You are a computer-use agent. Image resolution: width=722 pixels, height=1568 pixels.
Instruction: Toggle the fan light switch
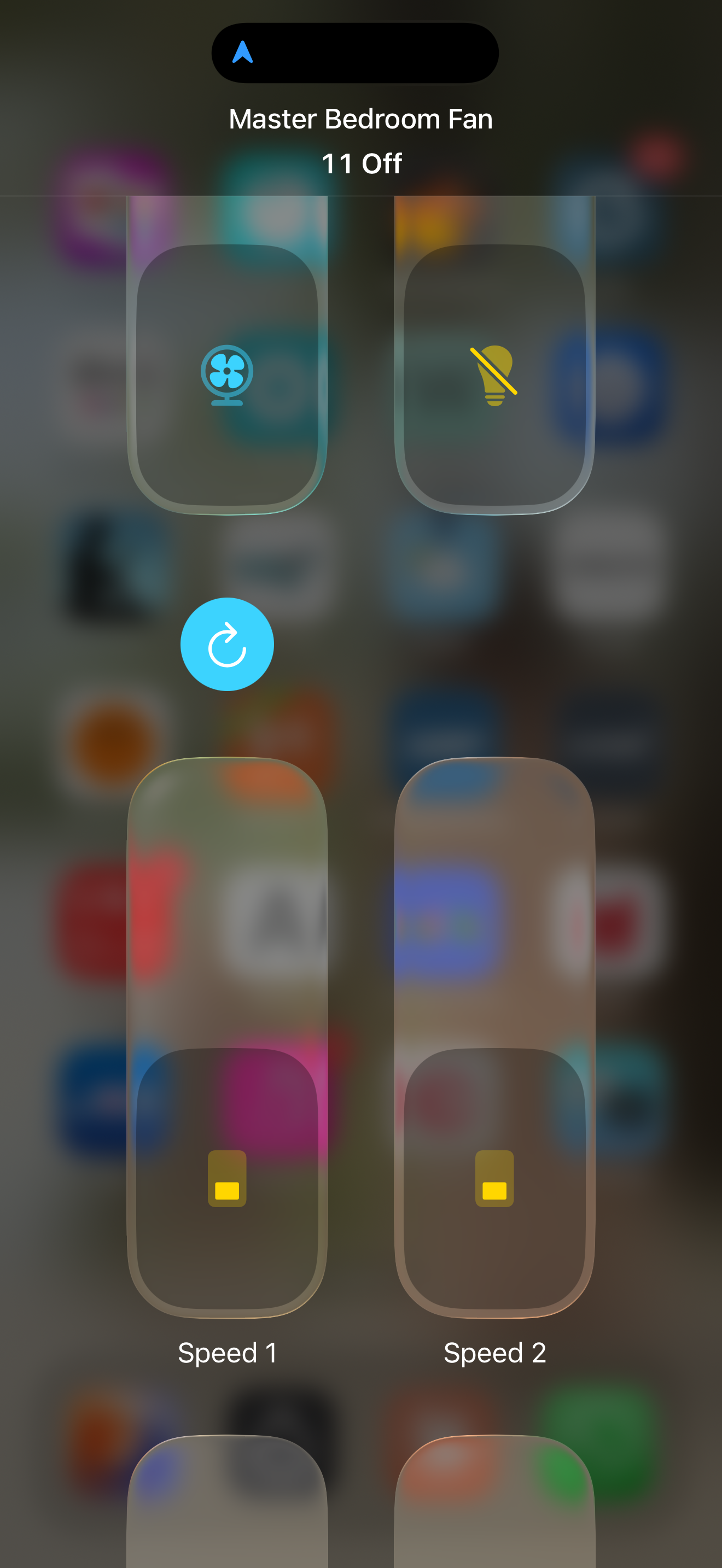(x=494, y=375)
